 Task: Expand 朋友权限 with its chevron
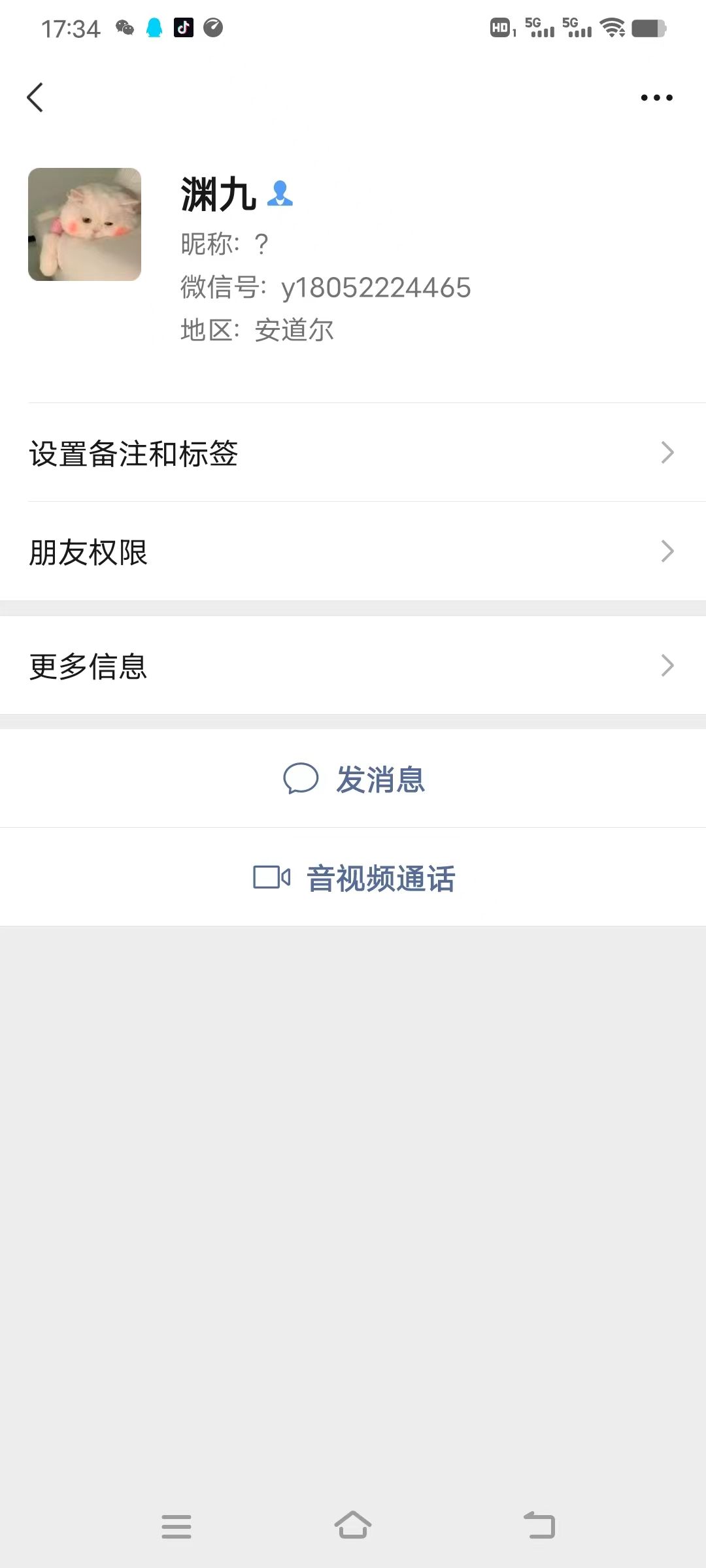click(666, 551)
